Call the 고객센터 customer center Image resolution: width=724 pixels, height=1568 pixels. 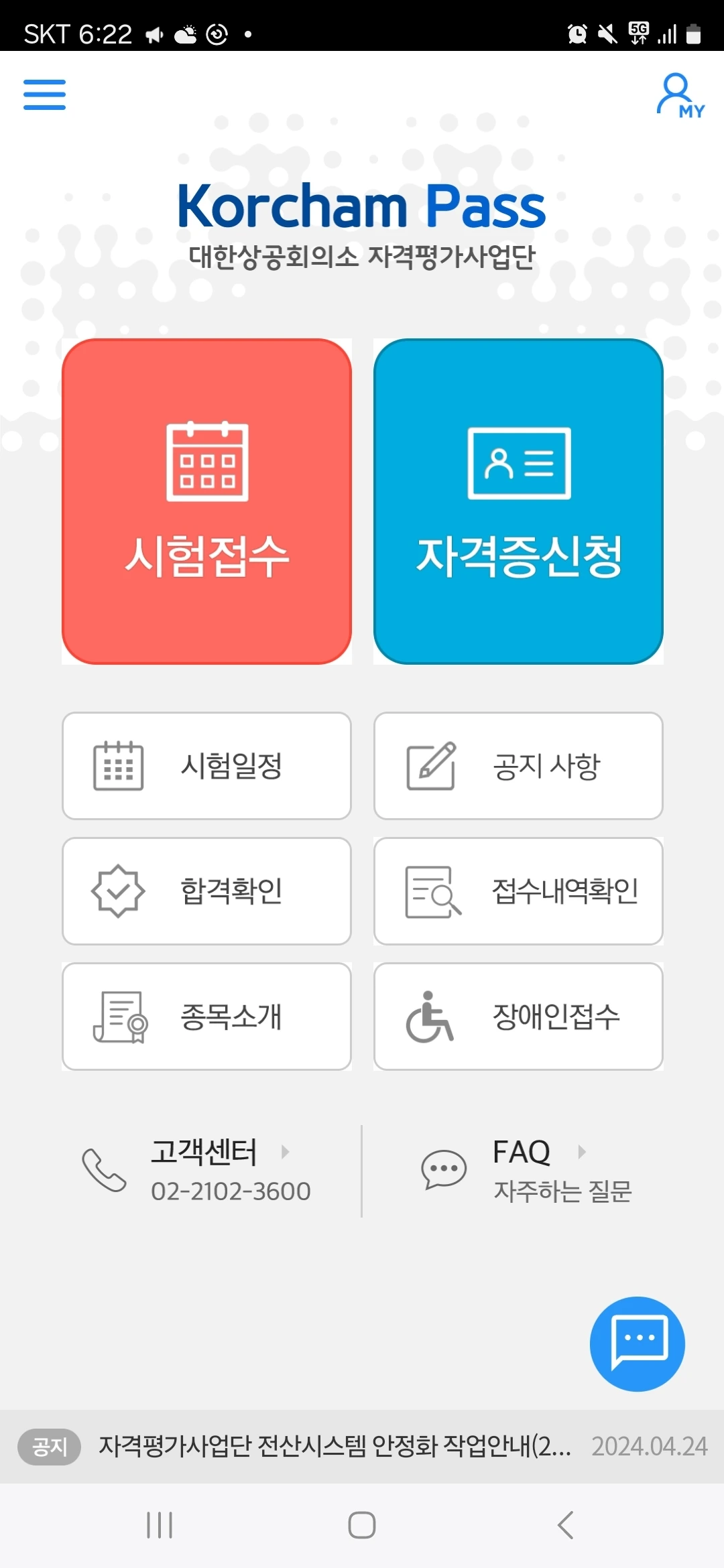tap(196, 1171)
